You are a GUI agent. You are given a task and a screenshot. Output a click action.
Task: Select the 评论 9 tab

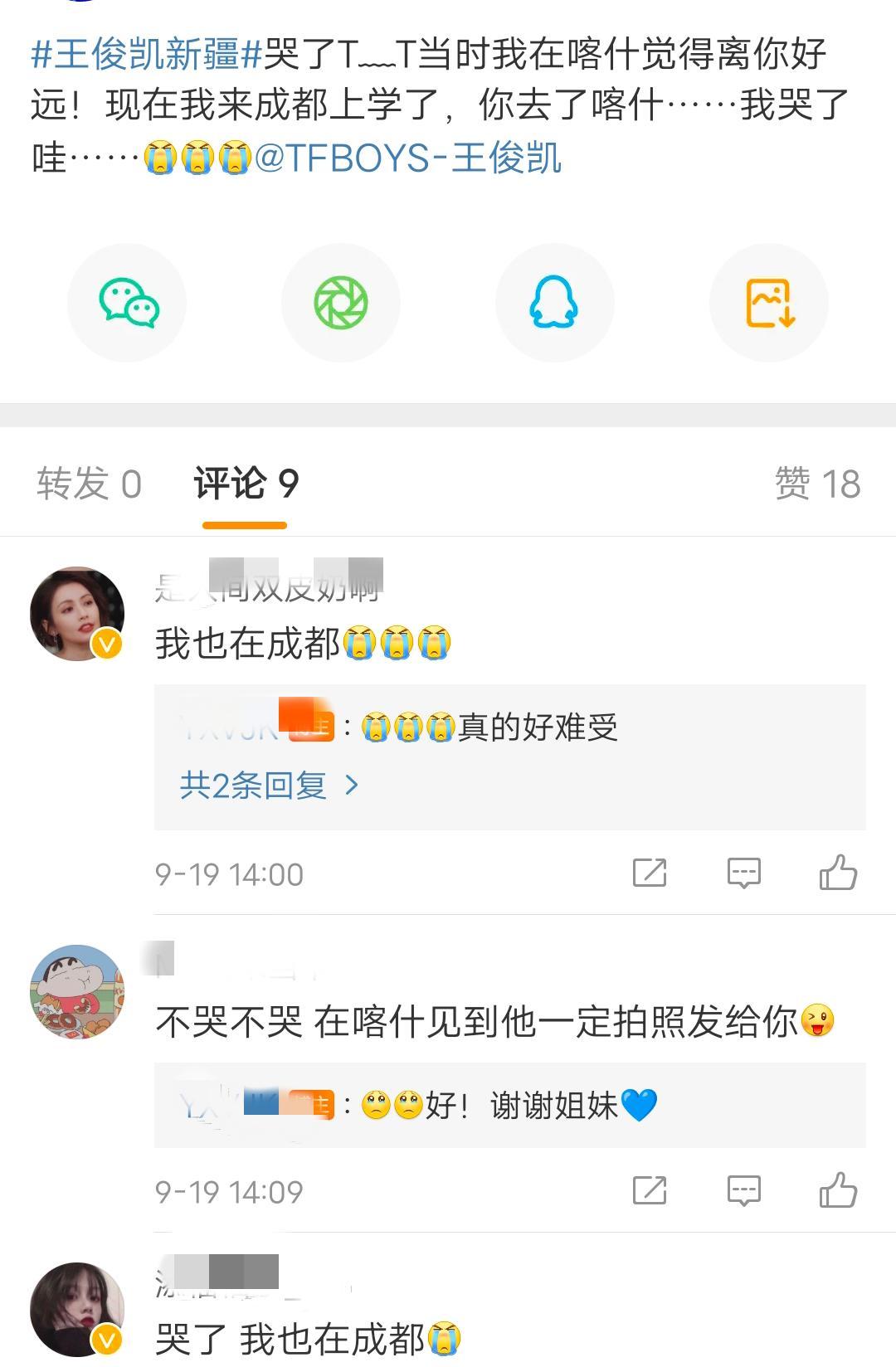245,481
